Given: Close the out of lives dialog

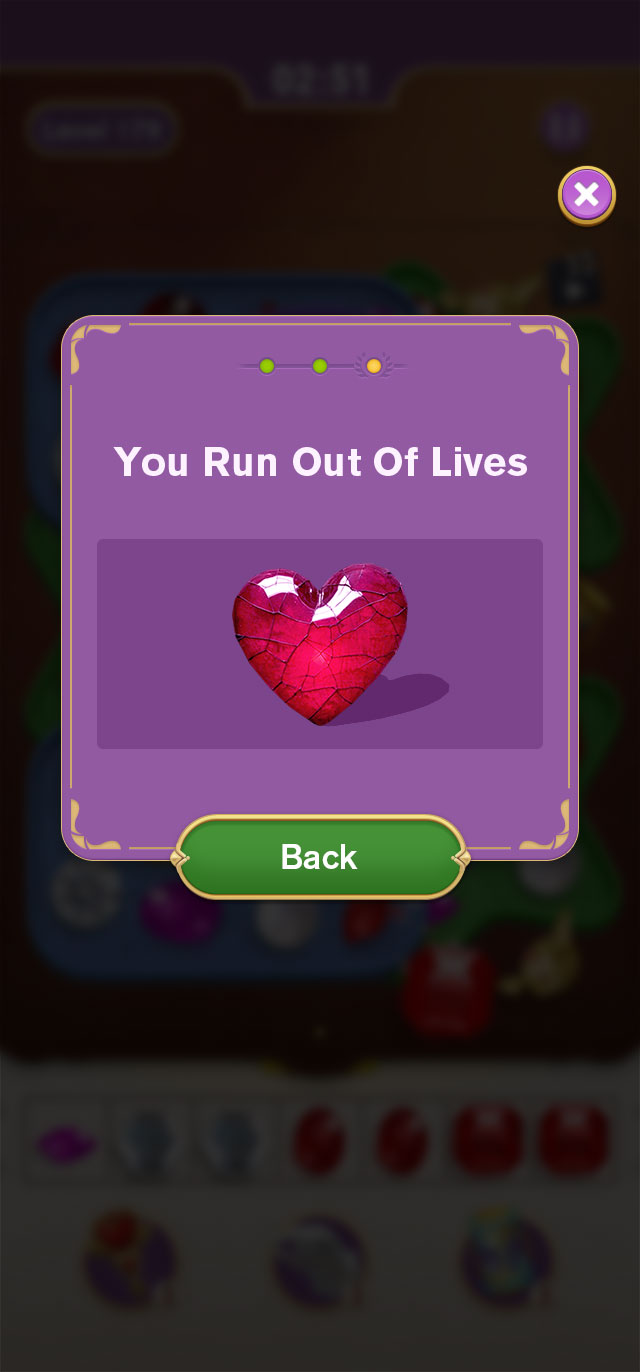Looking at the screenshot, I should pyautogui.click(x=587, y=195).
